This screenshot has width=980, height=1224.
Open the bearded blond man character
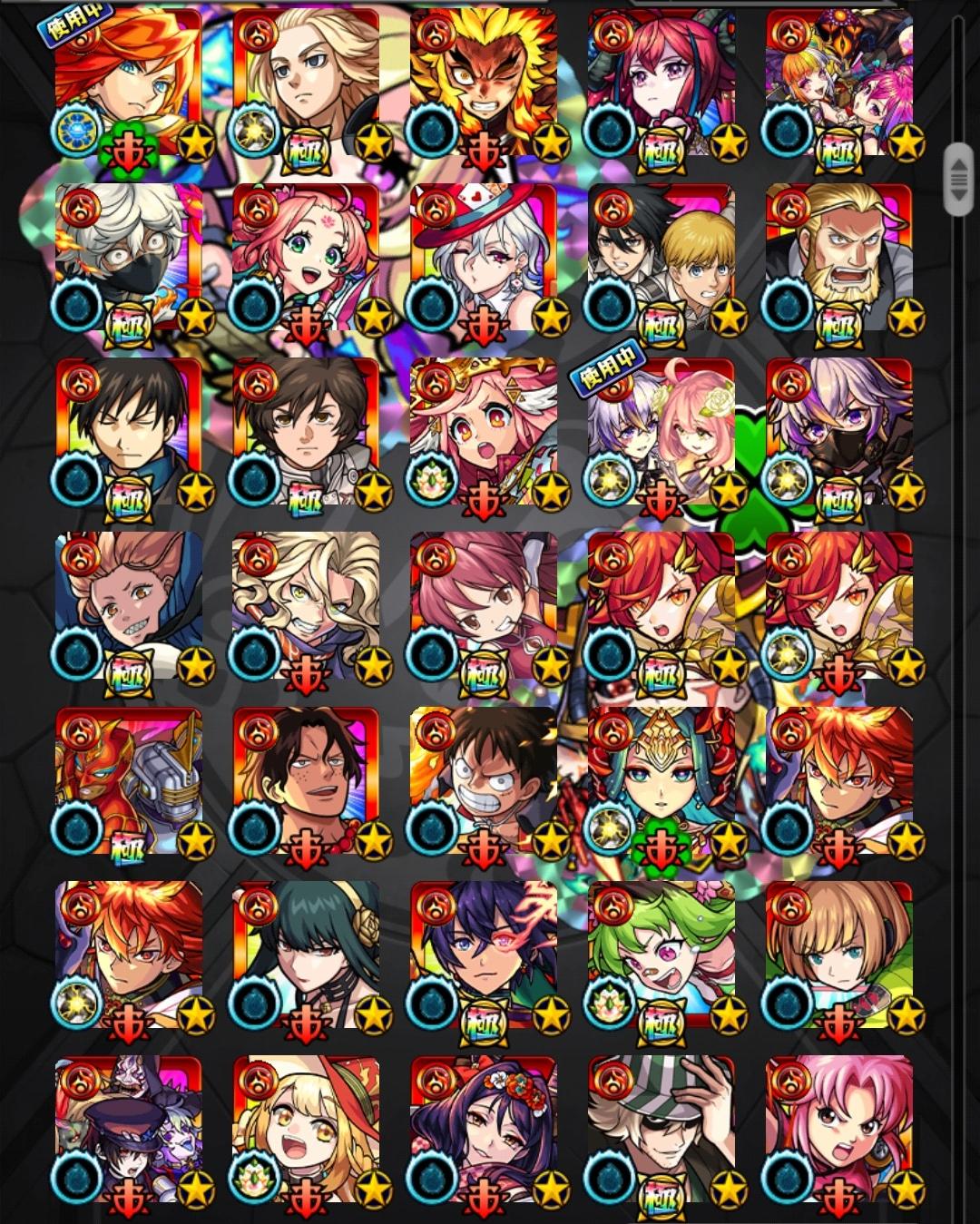839,257
